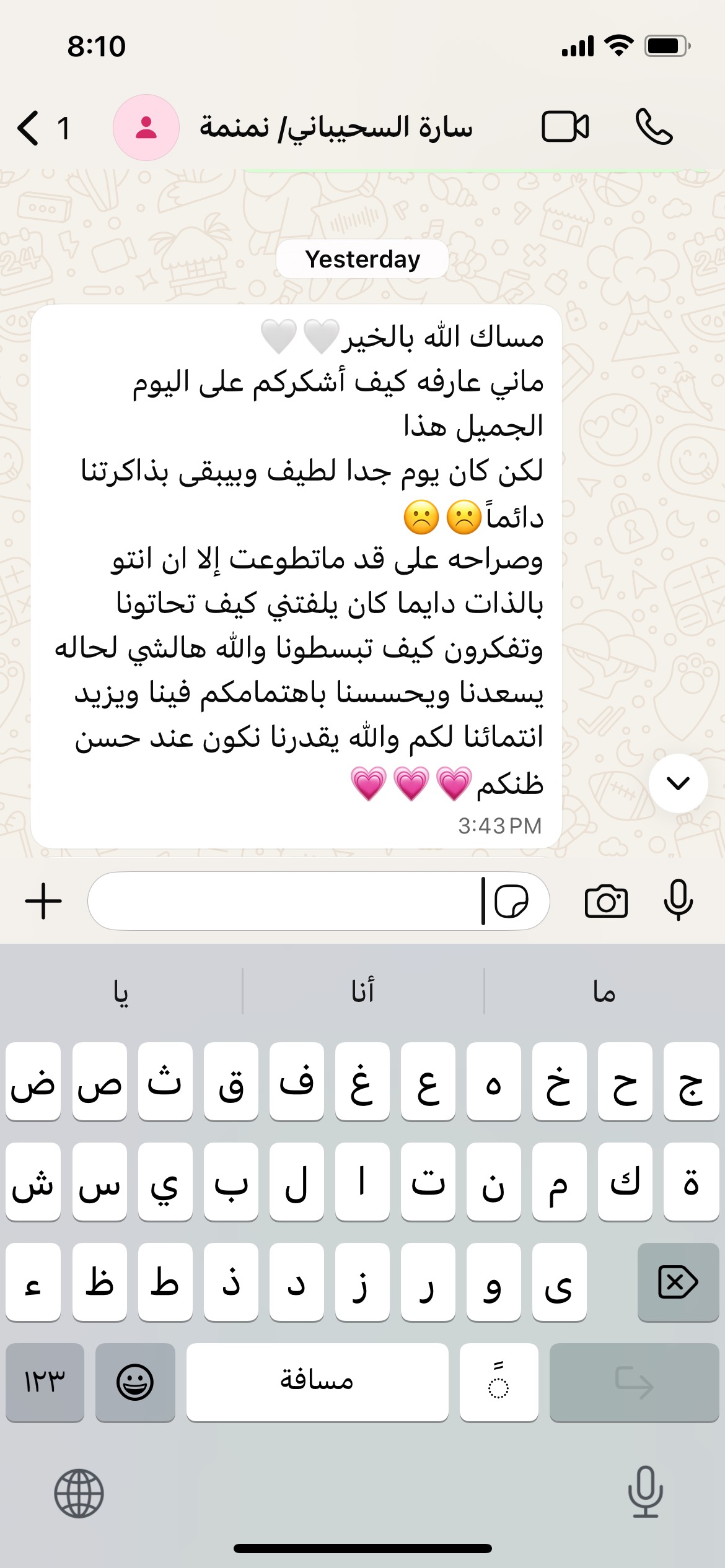This screenshot has height=1568, width=725.
Task: Open the emoji keyboard
Action: pos(135,1382)
